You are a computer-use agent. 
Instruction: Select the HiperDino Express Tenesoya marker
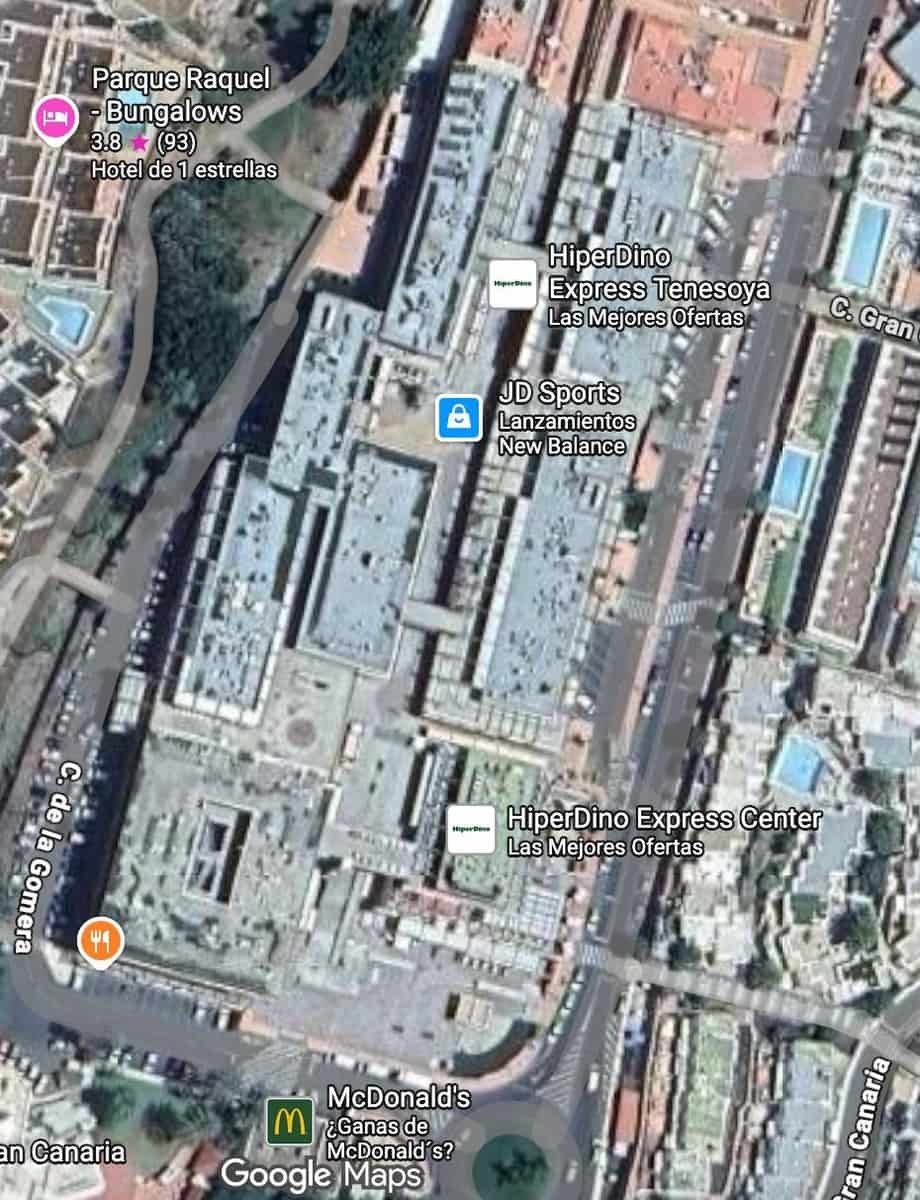[x=513, y=284]
